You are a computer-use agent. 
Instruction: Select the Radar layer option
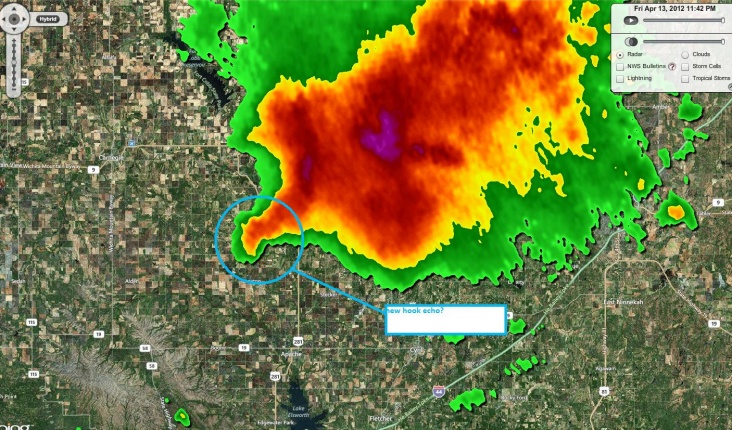[x=620, y=53]
